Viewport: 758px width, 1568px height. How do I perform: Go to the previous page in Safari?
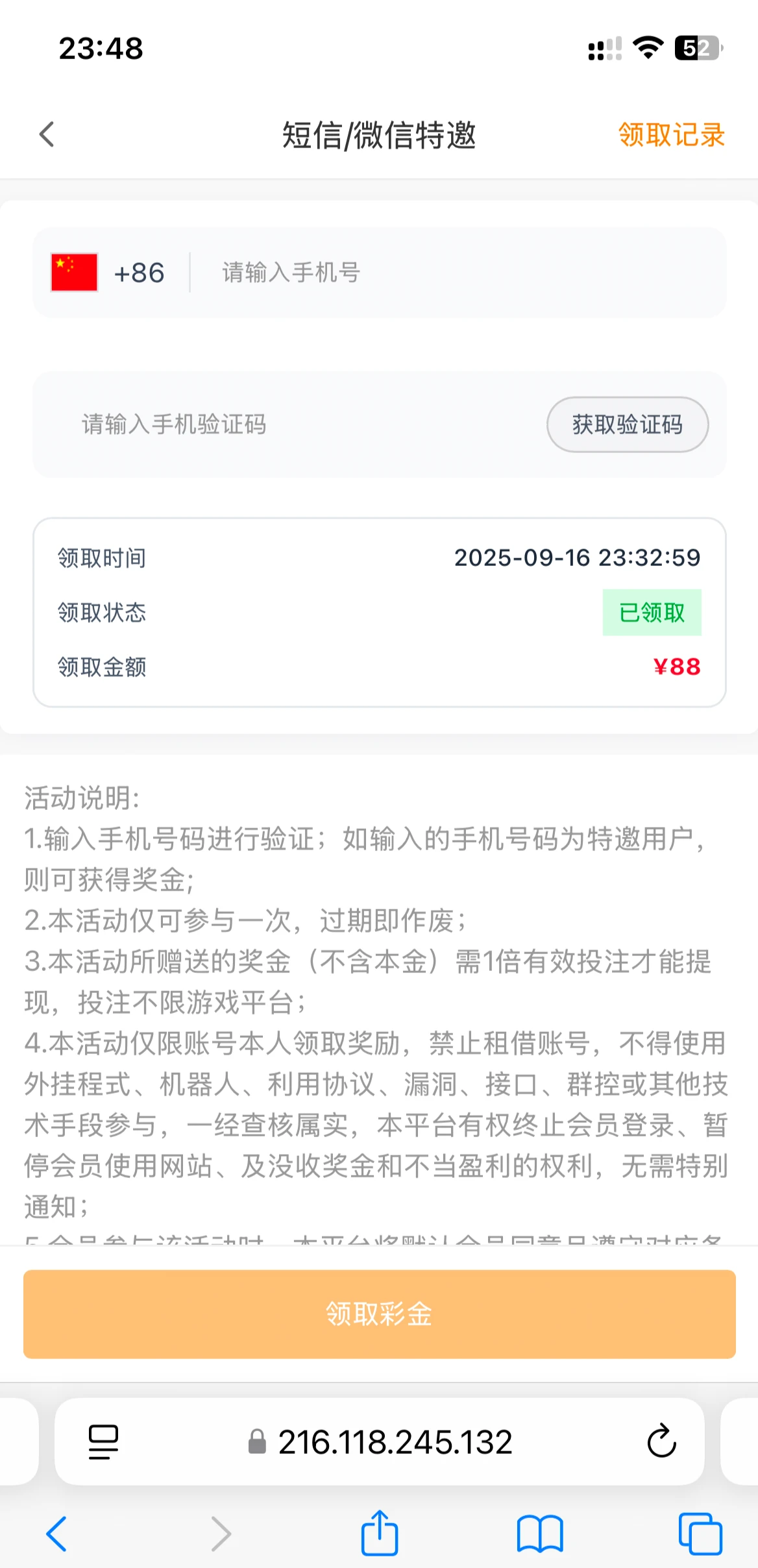tap(57, 1534)
